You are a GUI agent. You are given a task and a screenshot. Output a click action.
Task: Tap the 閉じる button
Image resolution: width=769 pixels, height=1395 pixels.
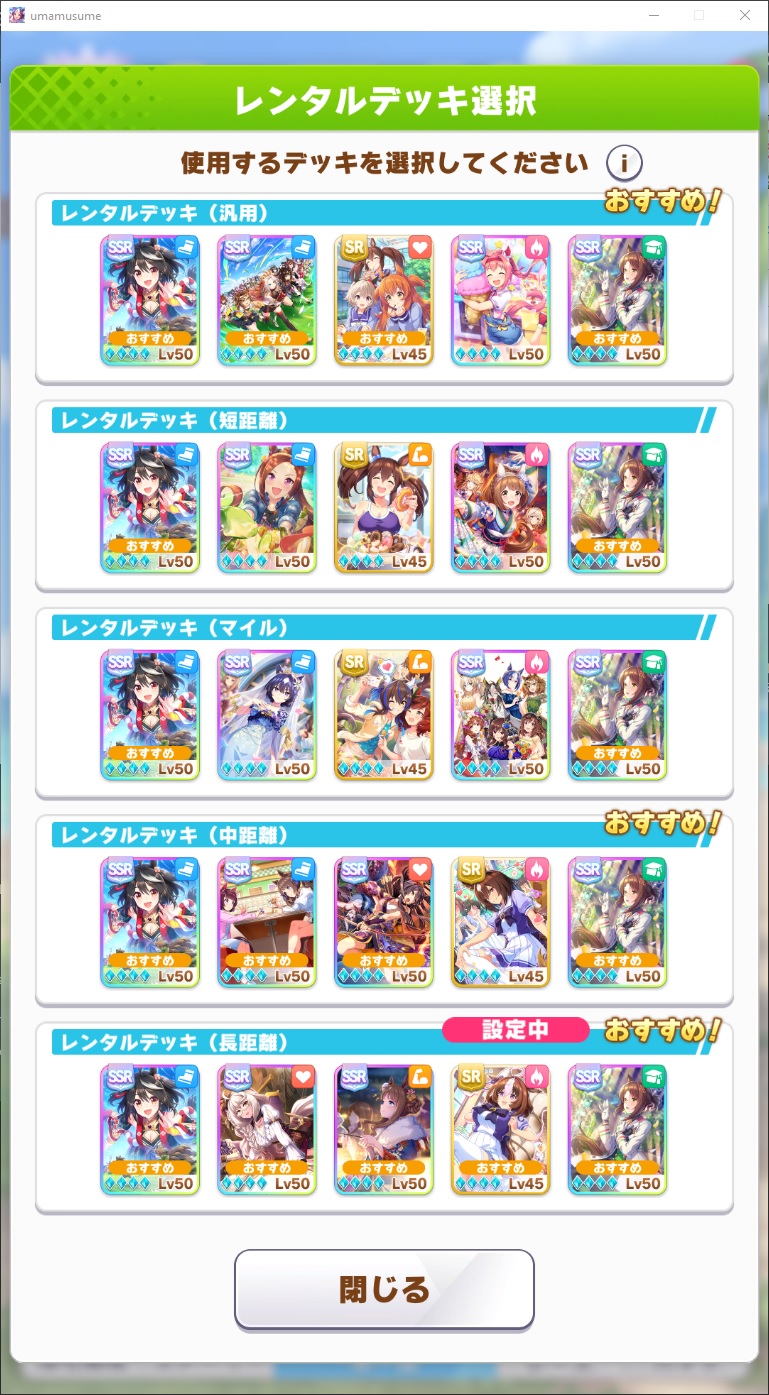click(384, 1289)
